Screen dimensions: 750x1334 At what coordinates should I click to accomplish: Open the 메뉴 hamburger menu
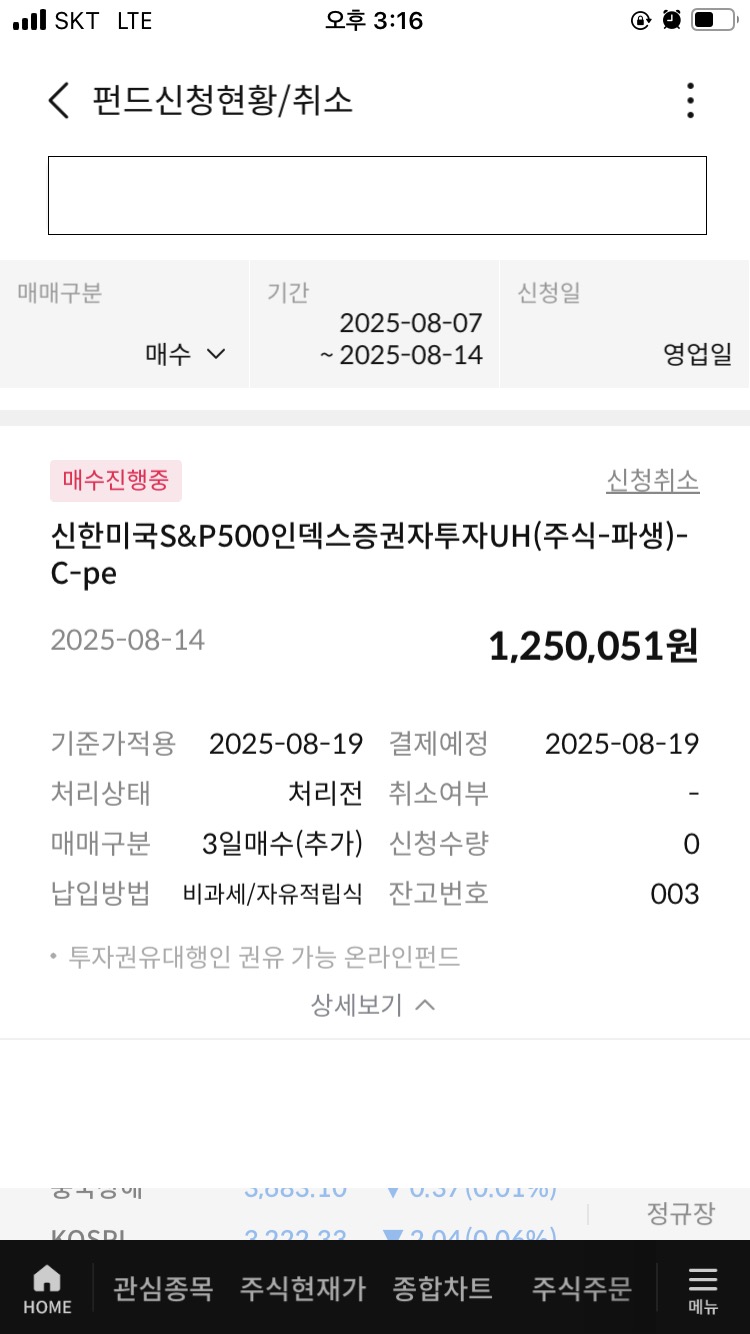click(x=703, y=1289)
